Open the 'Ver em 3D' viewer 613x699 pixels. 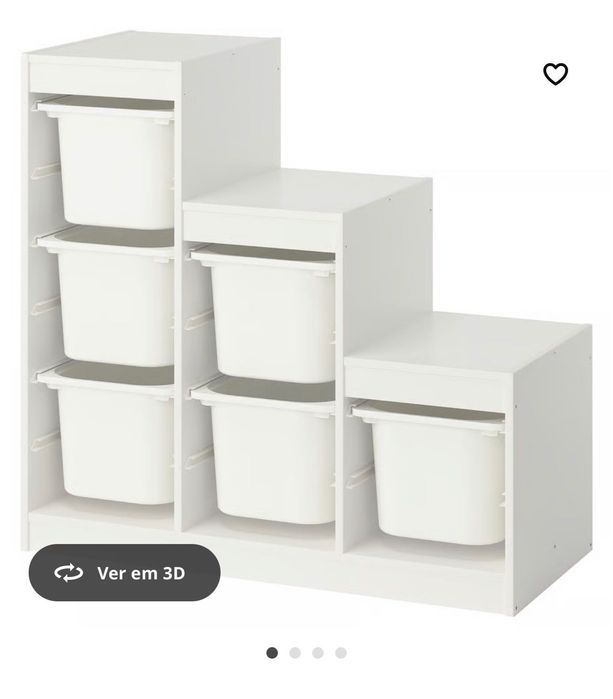124,573
